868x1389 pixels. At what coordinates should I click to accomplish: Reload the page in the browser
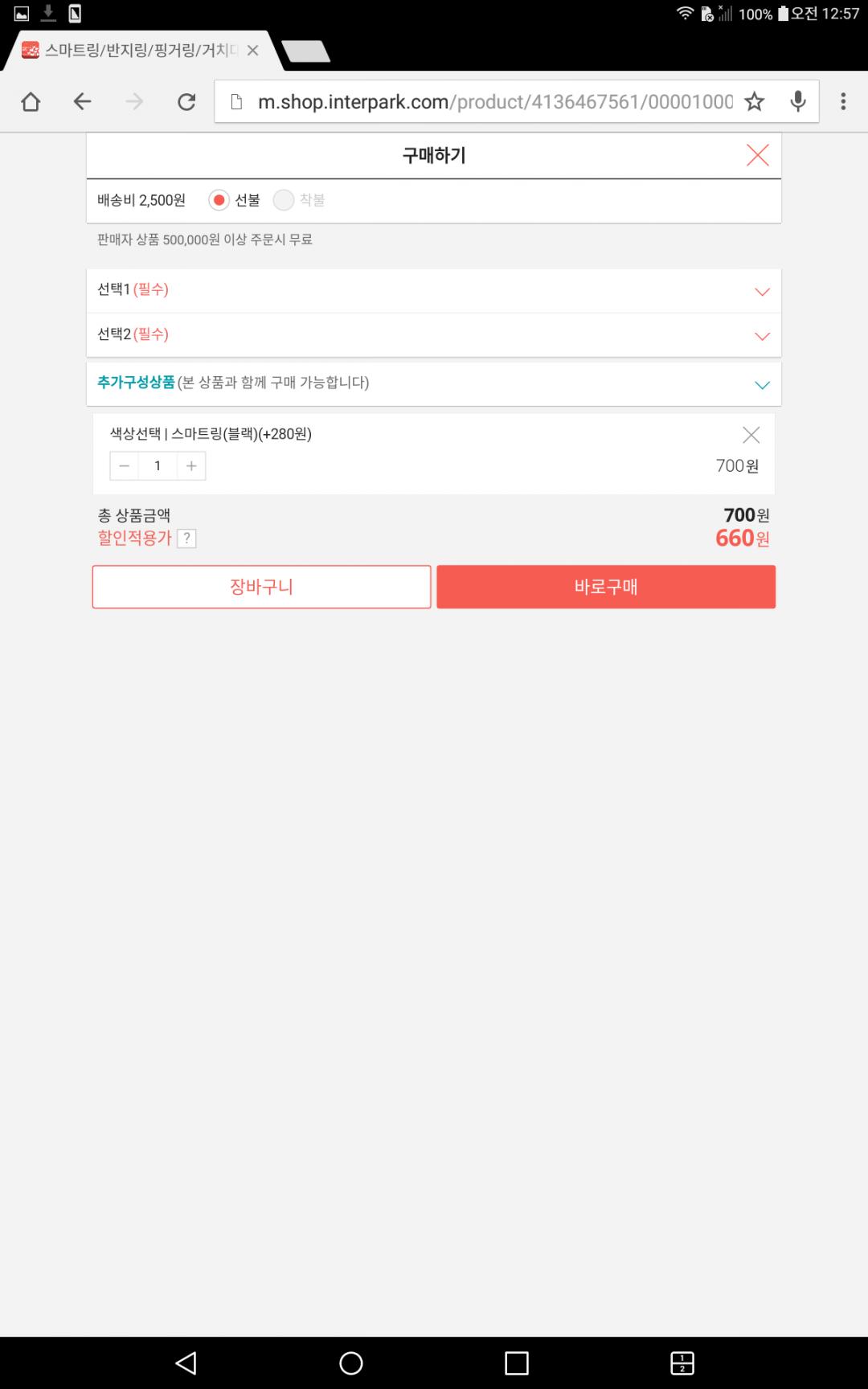tap(186, 102)
